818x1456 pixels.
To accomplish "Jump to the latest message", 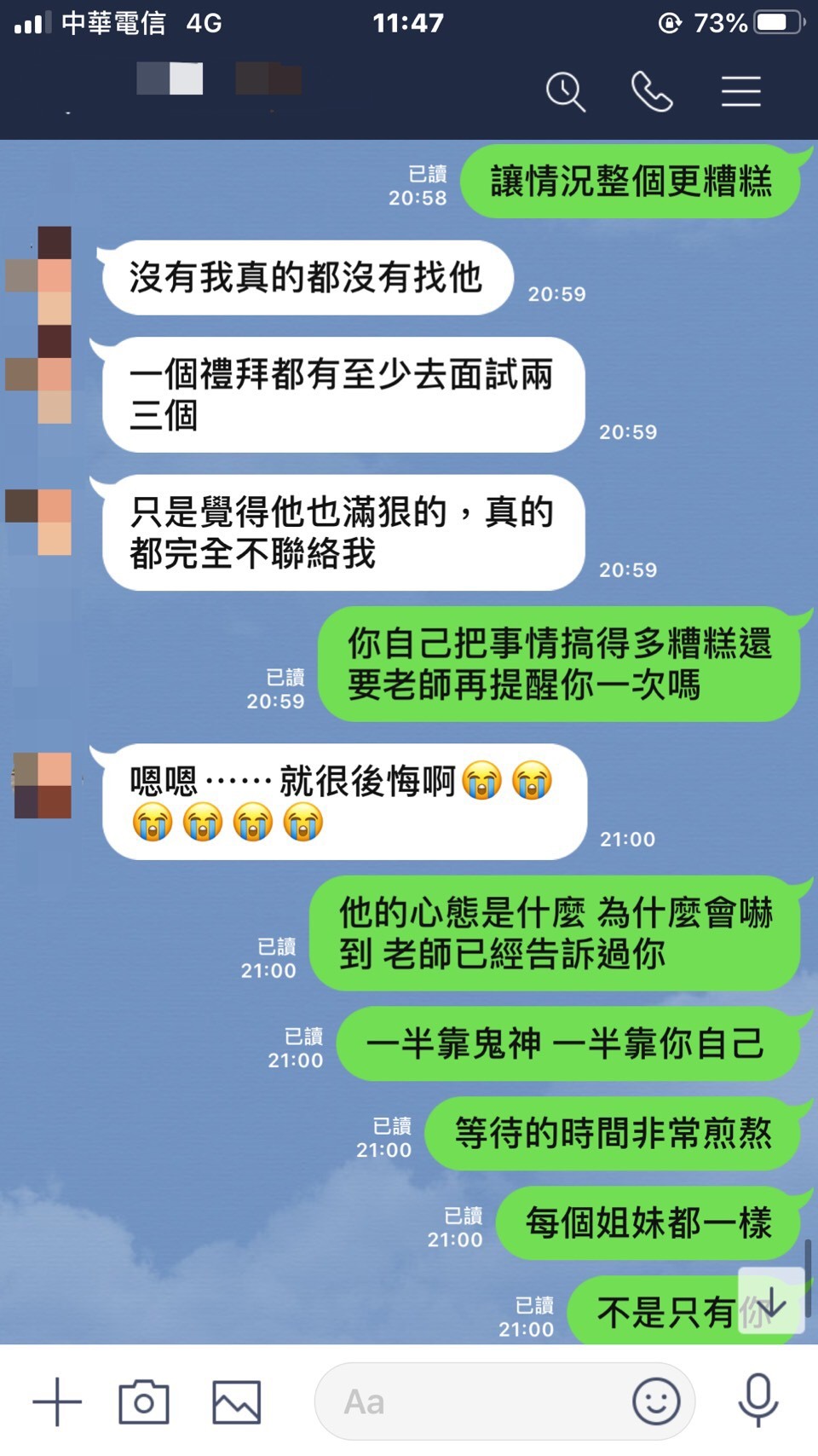I will [x=771, y=1301].
